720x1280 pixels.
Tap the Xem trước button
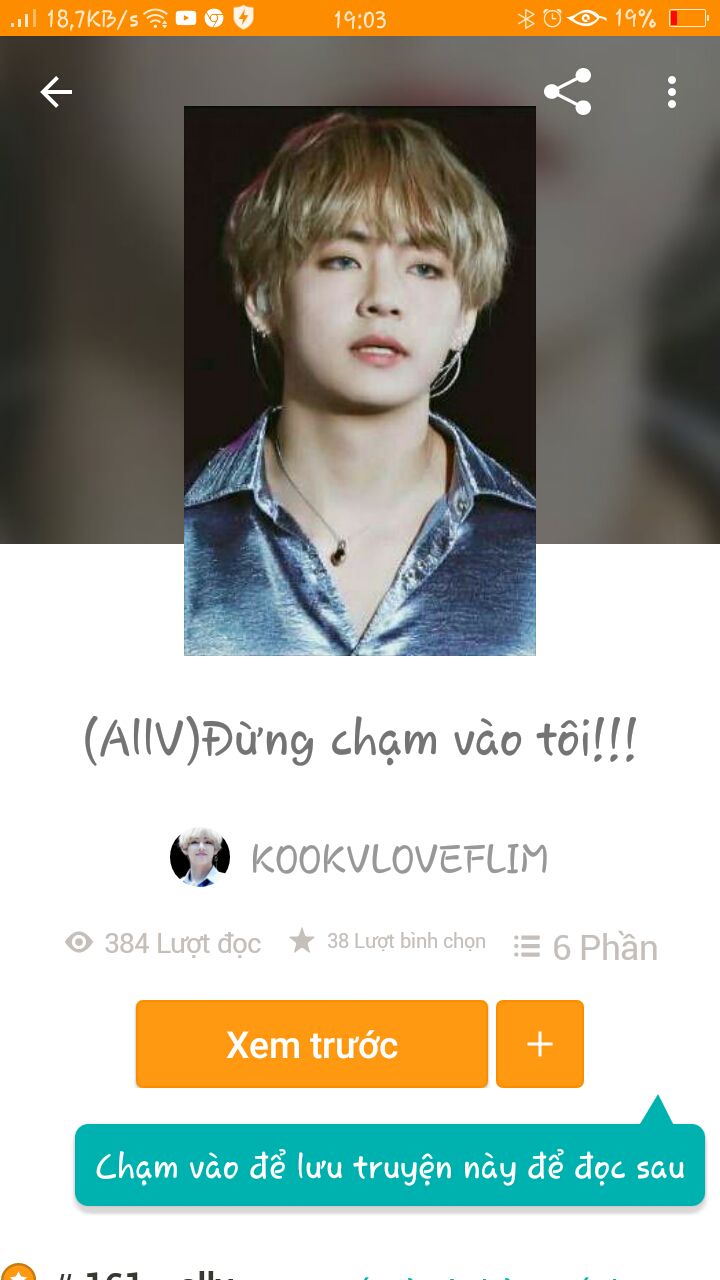click(x=312, y=1044)
